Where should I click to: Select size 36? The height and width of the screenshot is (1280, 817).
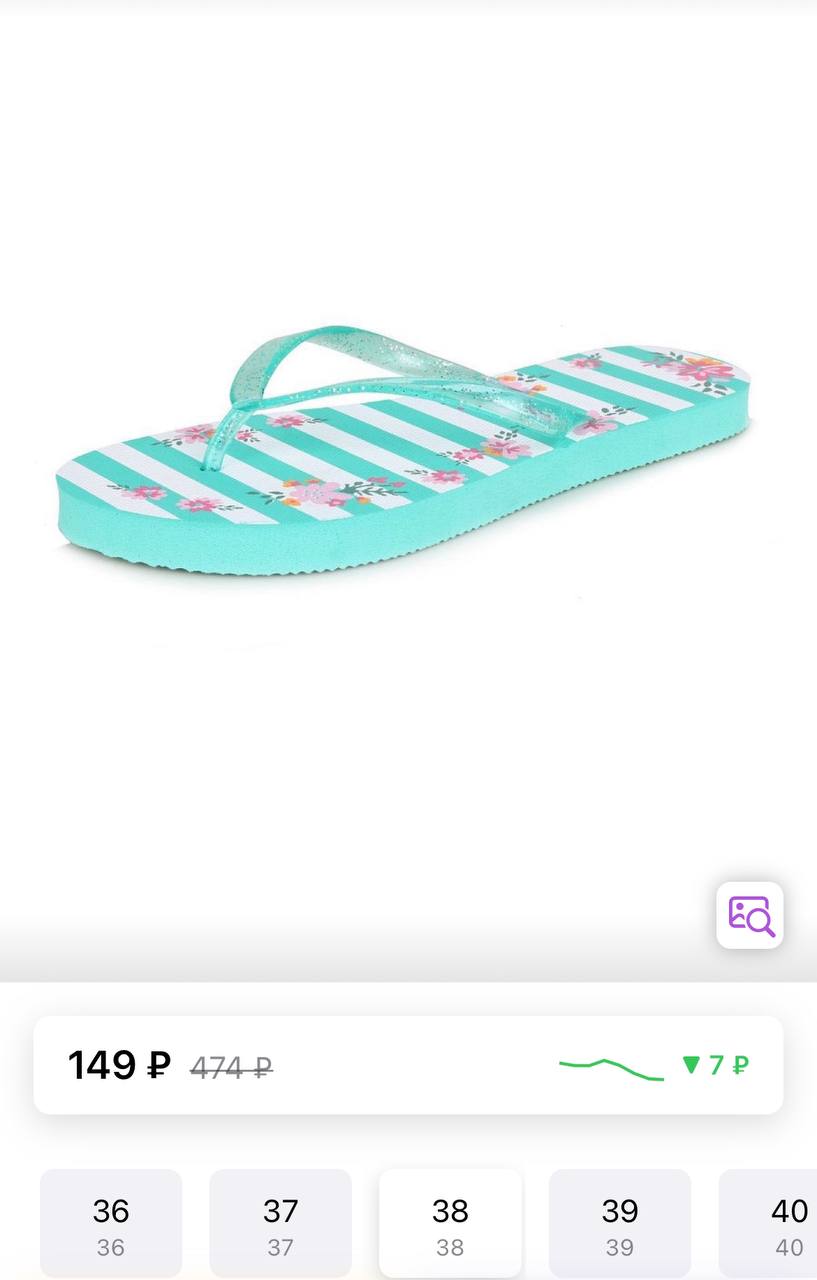coord(111,1223)
